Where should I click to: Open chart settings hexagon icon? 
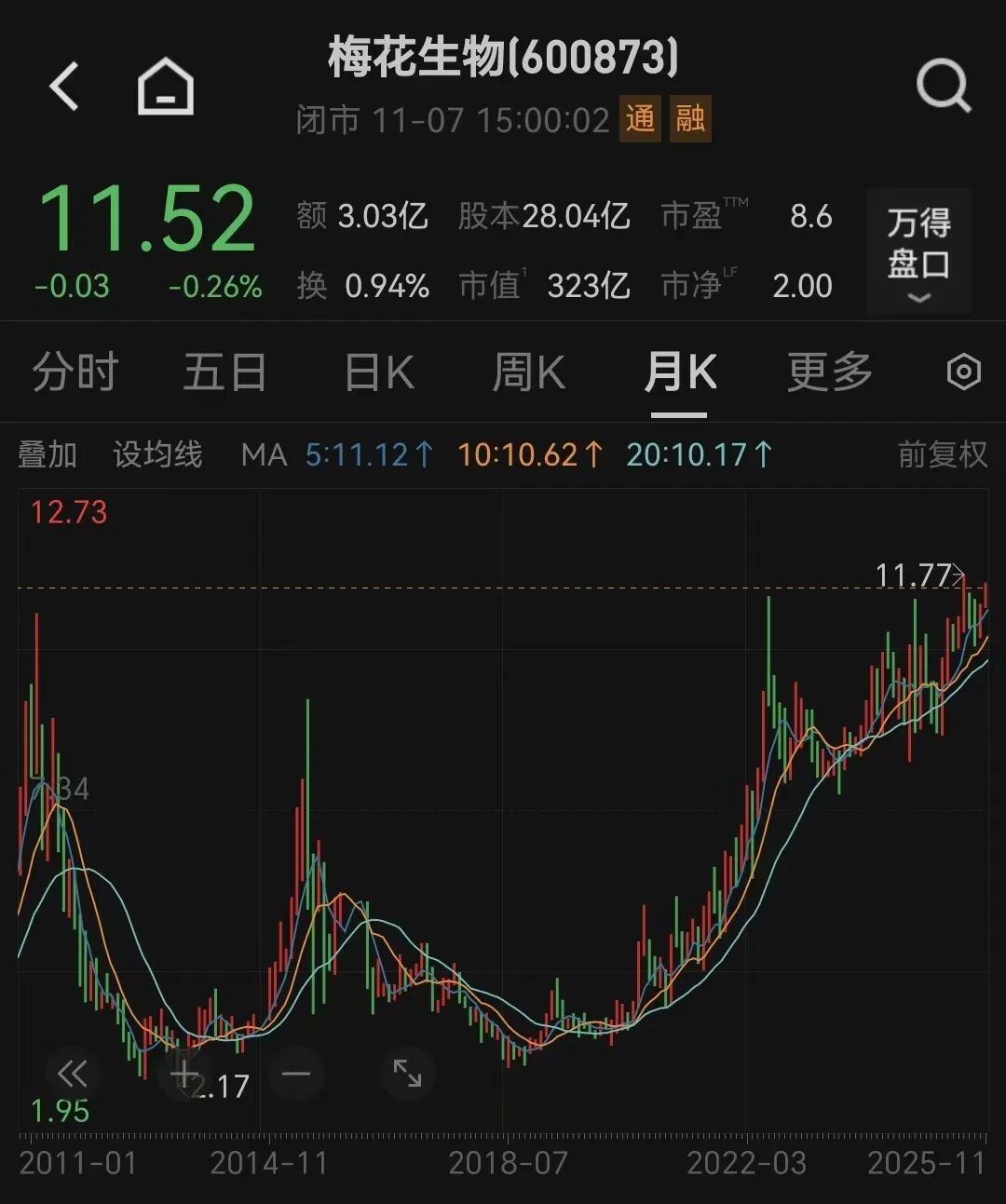coord(963,372)
